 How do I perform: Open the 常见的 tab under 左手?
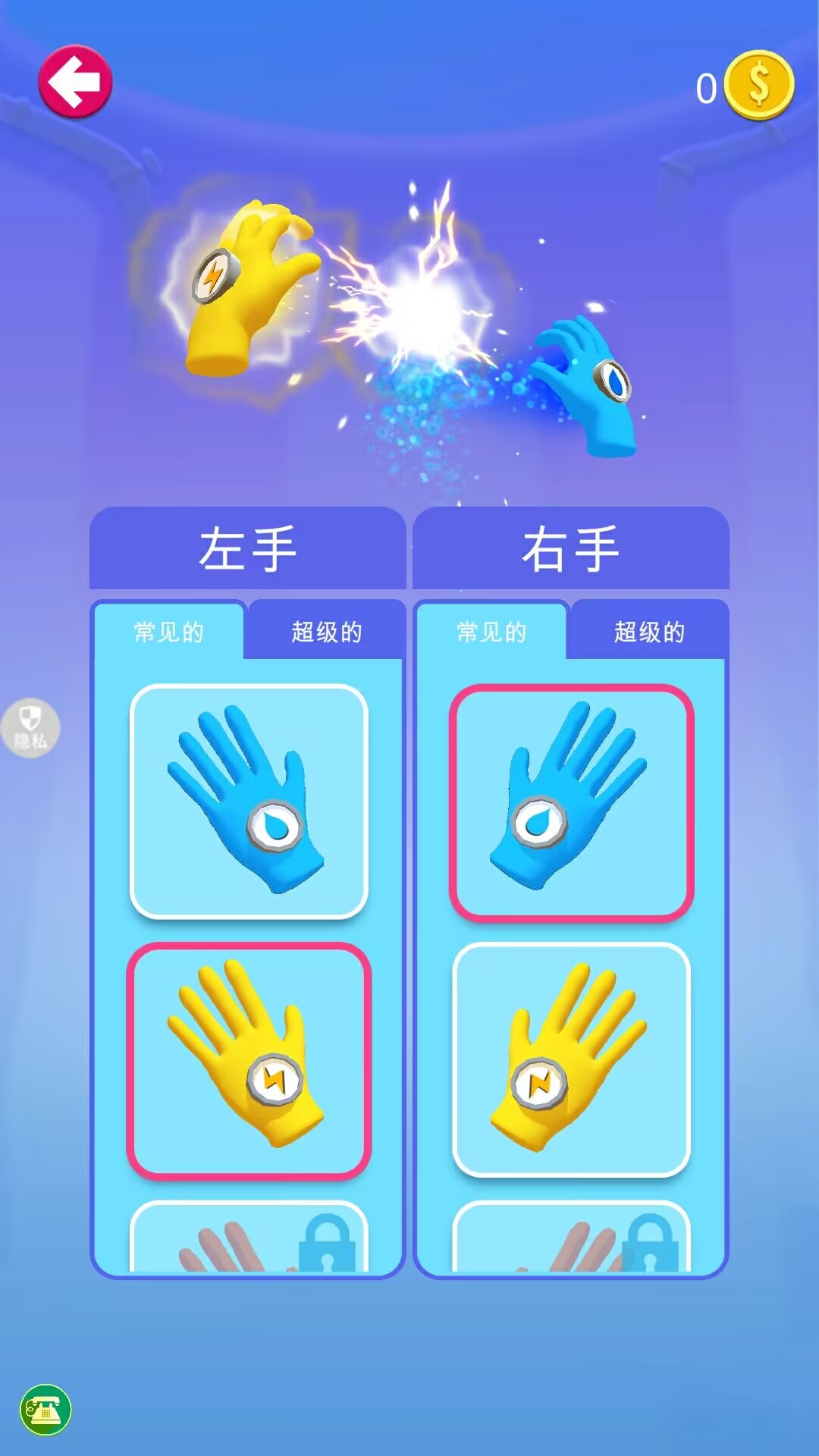click(x=168, y=631)
